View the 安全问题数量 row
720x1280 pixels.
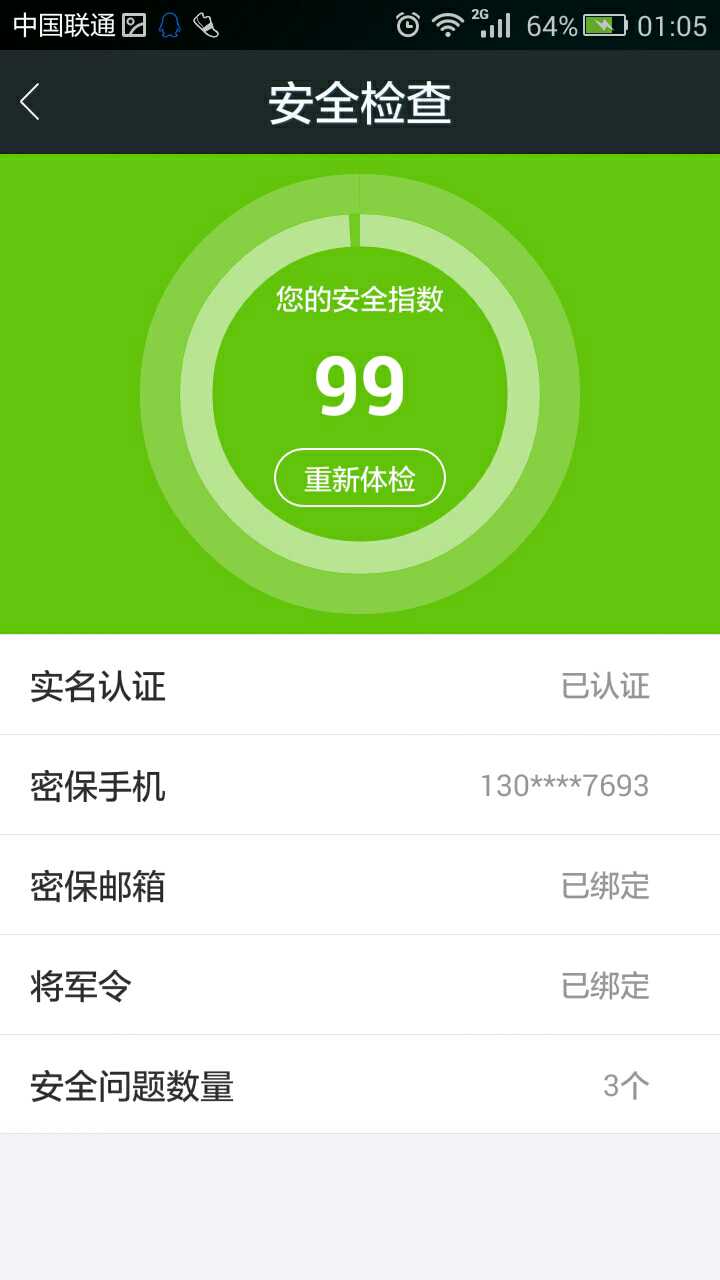point(360,1085)
